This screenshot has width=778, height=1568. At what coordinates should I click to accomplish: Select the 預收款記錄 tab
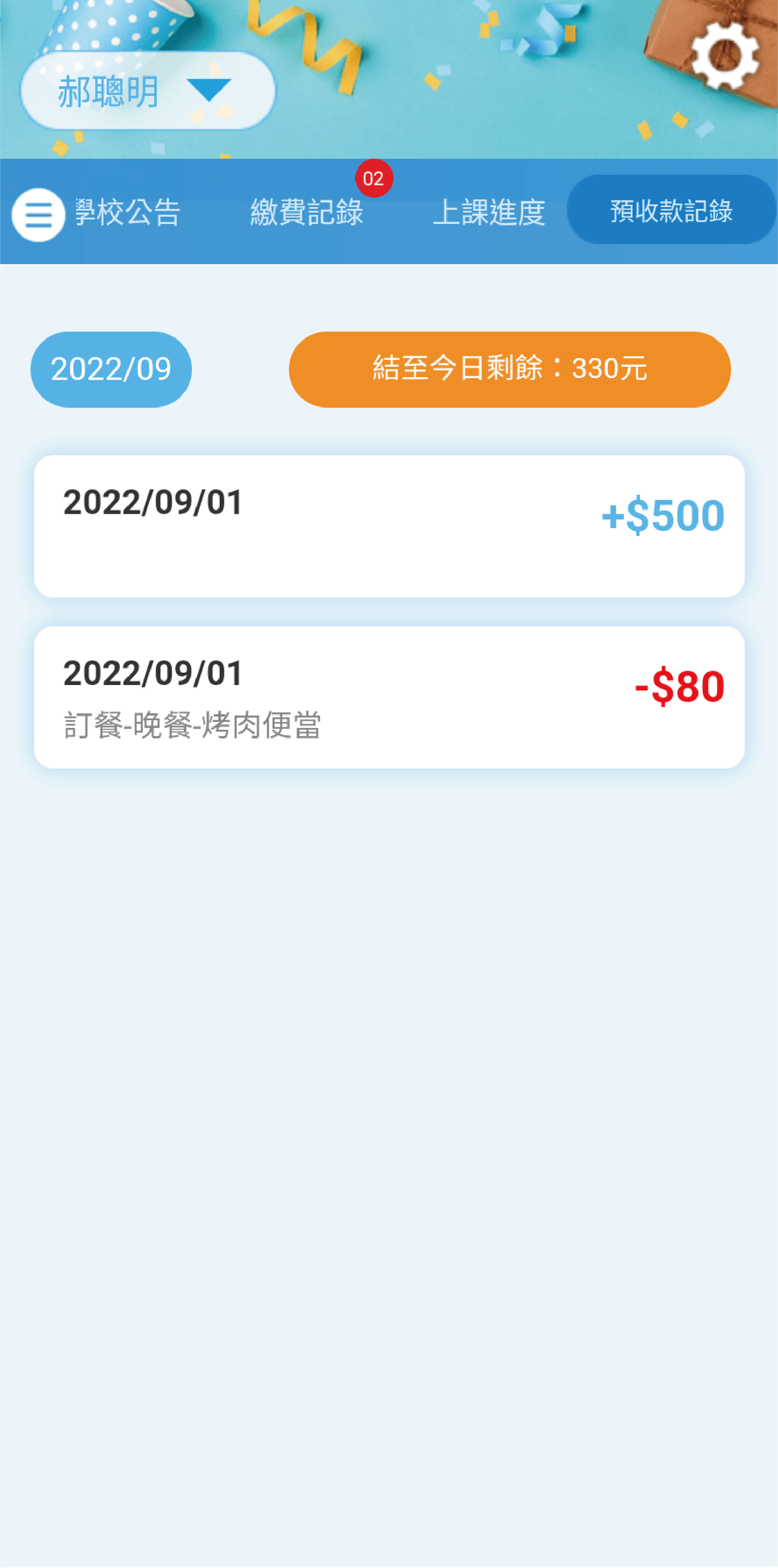coord(671,210)
